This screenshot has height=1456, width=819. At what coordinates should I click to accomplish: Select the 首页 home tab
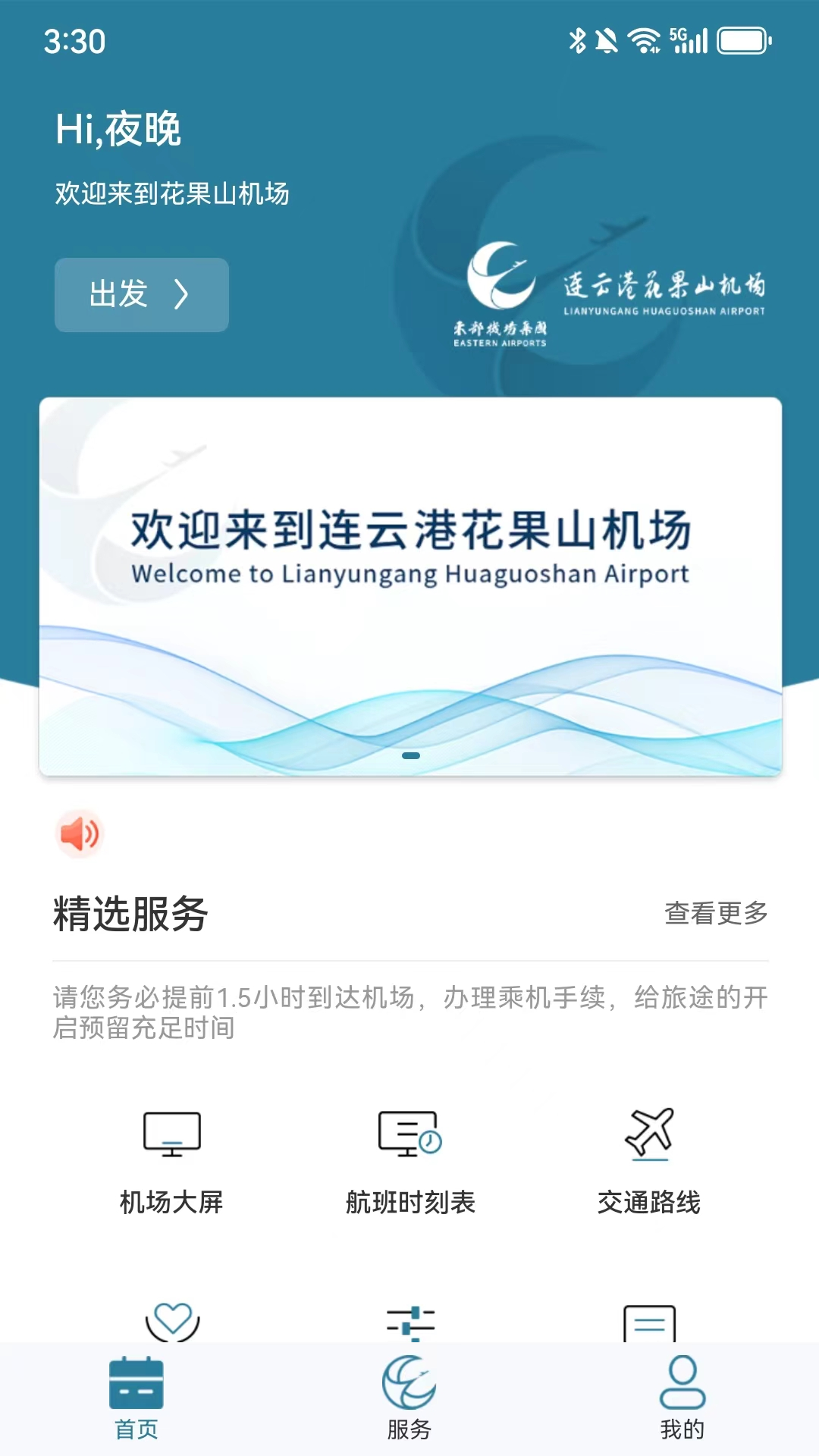(x=136, y=1398)
